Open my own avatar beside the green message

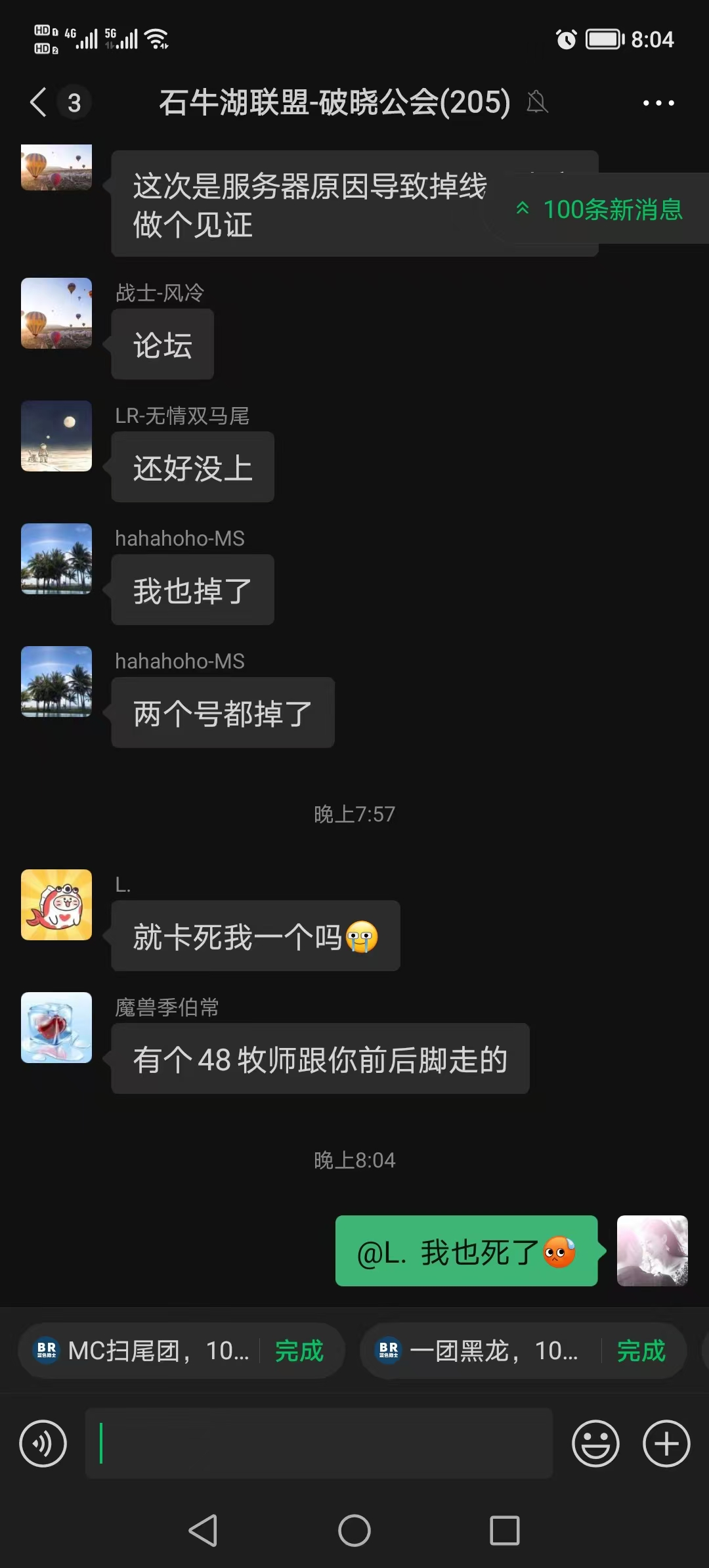(x=652, y=1251)
